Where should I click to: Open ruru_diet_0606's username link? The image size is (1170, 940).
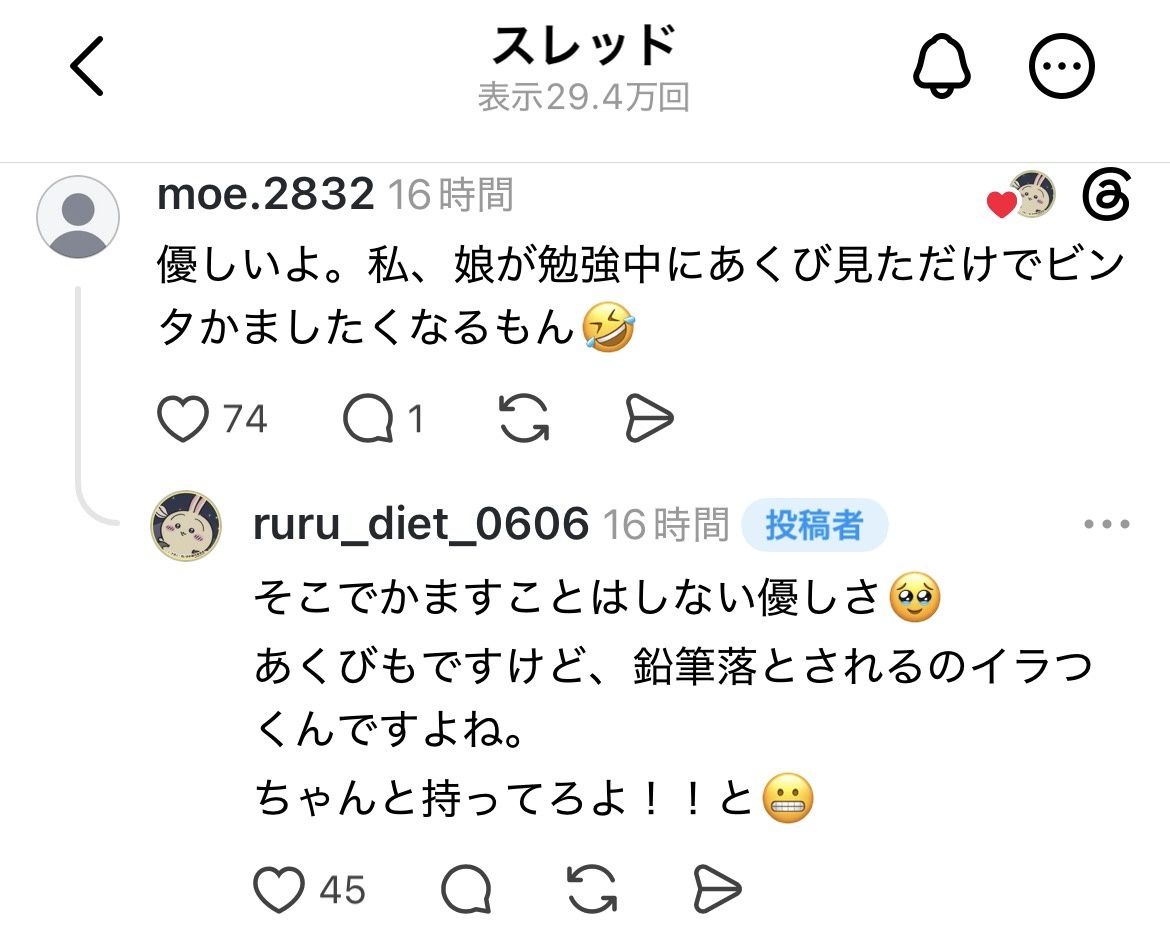(x=421, y=524)
